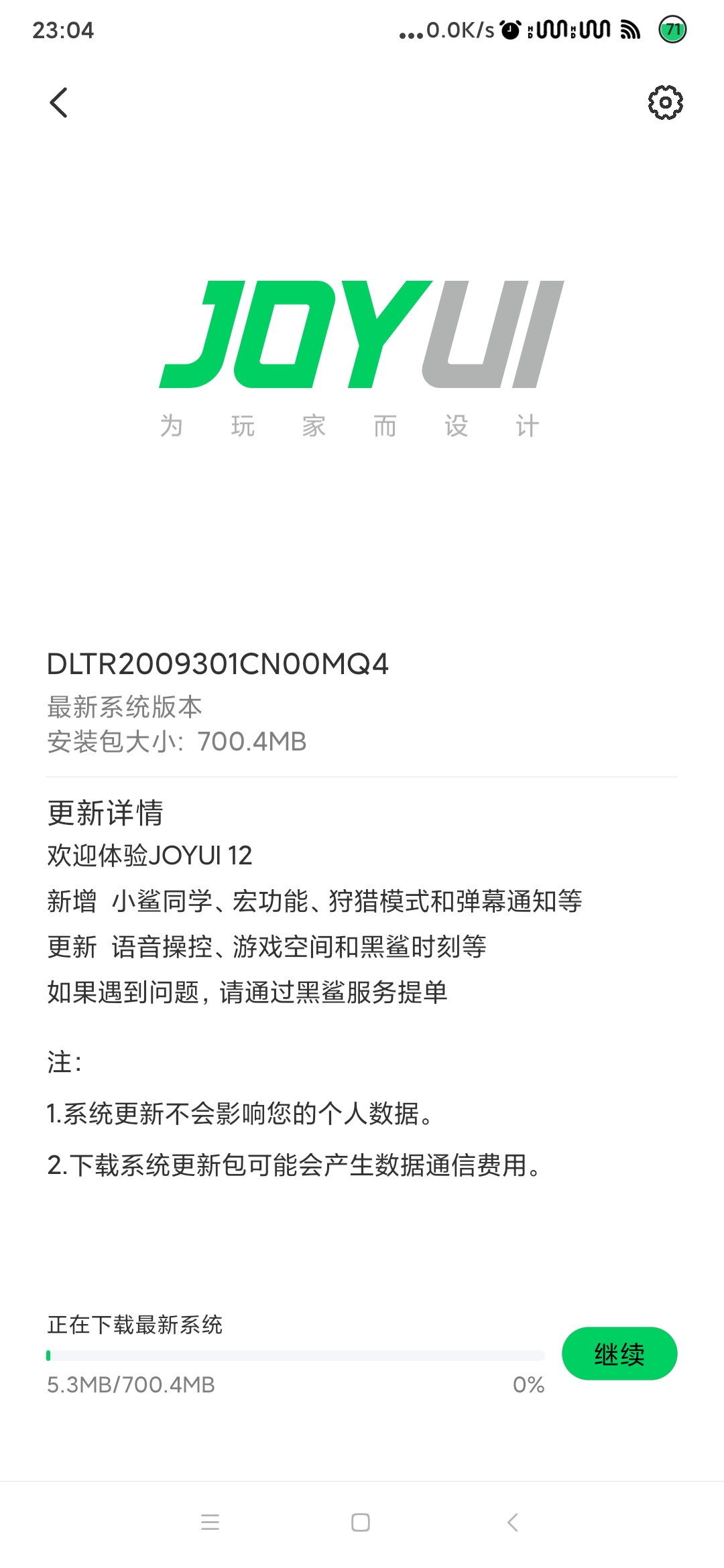This screenshot has height=1568, width=724.
Task: Tap 继续 to resume the download
Action: 619,1353
